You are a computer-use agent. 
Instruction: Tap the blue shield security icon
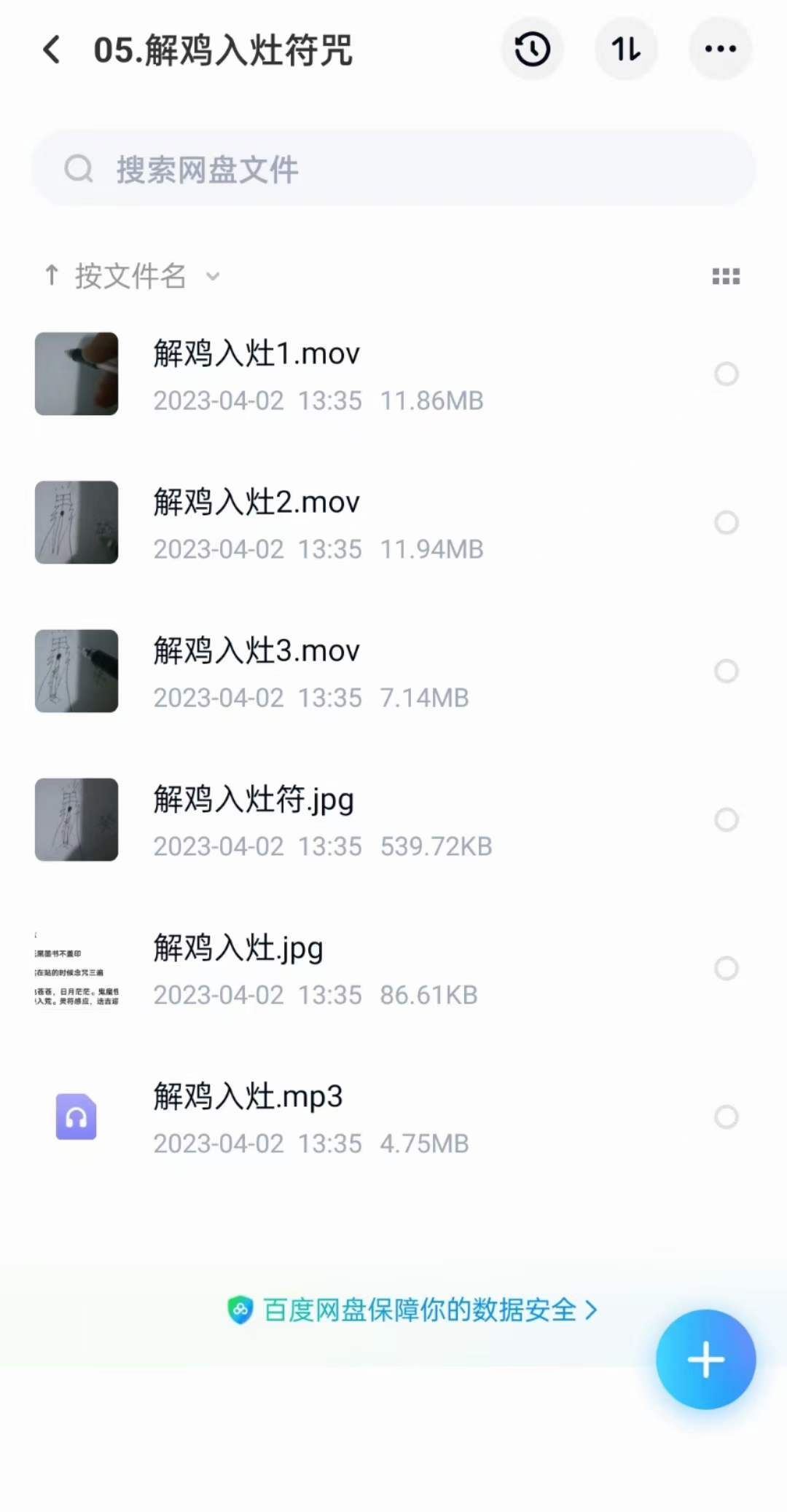coord(240,1309)
